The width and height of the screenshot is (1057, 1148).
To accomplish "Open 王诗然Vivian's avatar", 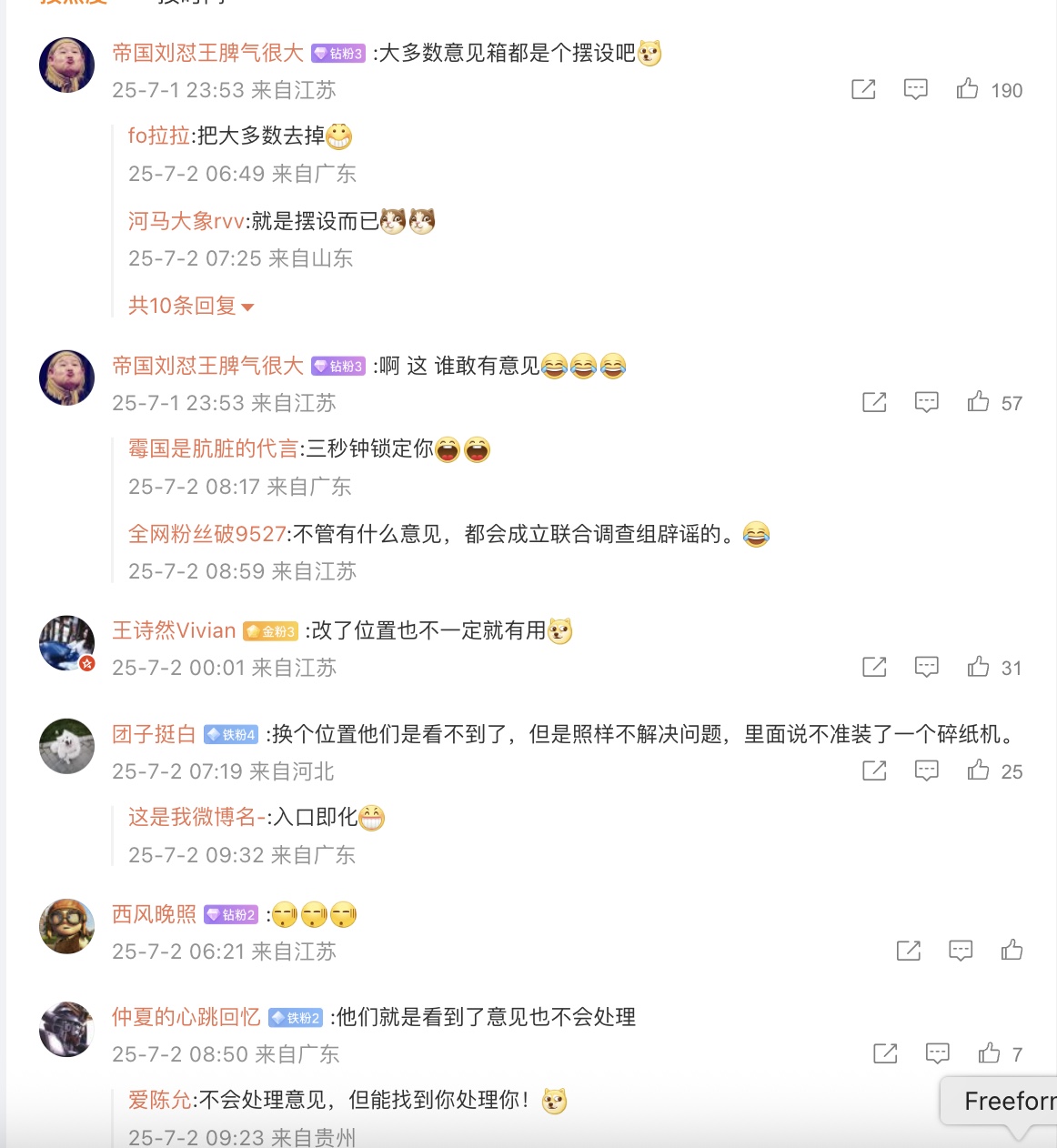I will point(67,643).
